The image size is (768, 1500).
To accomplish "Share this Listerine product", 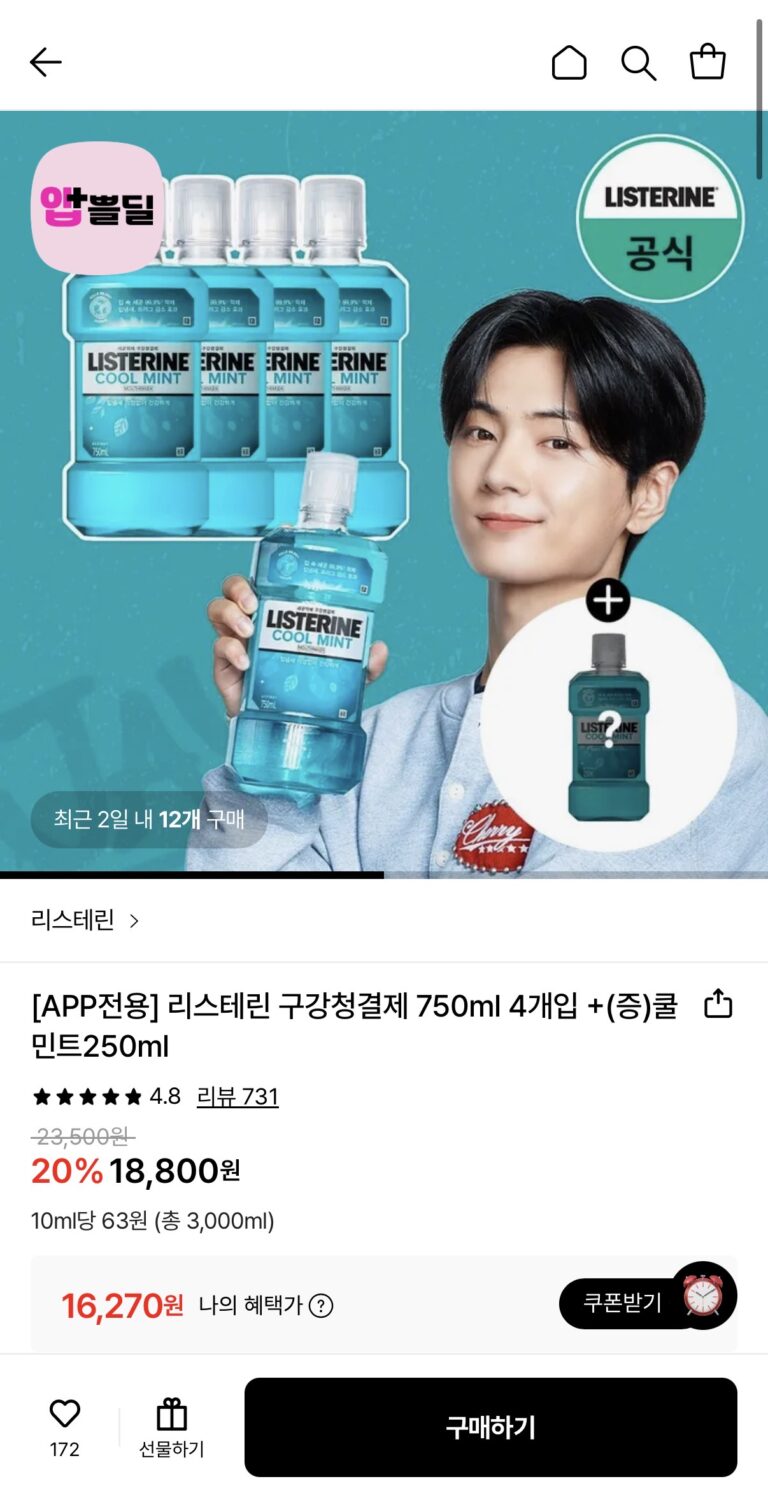I will (x=718, y=1004).
